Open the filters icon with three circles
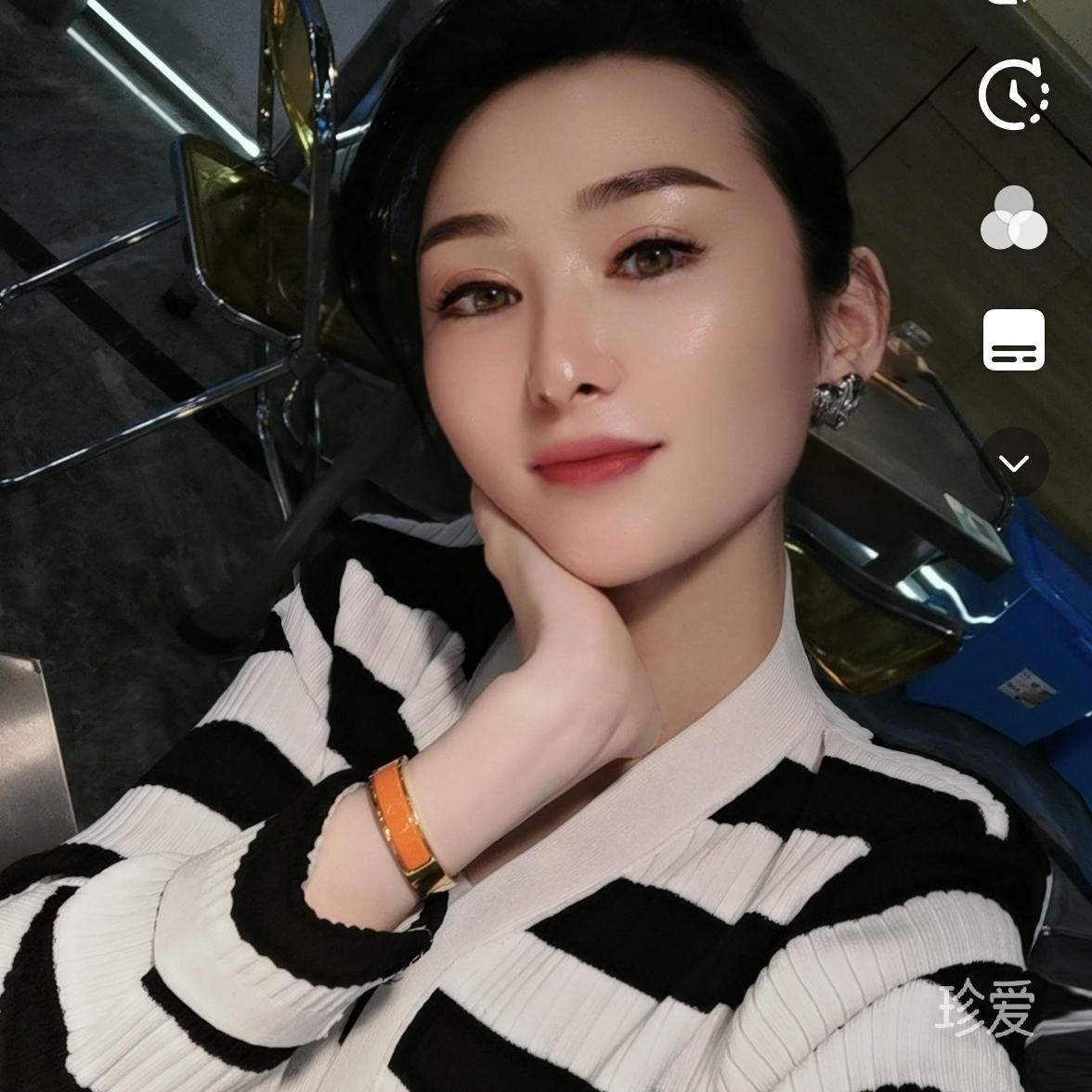Screen dimensions: 1092x1092 (1013, 218)
